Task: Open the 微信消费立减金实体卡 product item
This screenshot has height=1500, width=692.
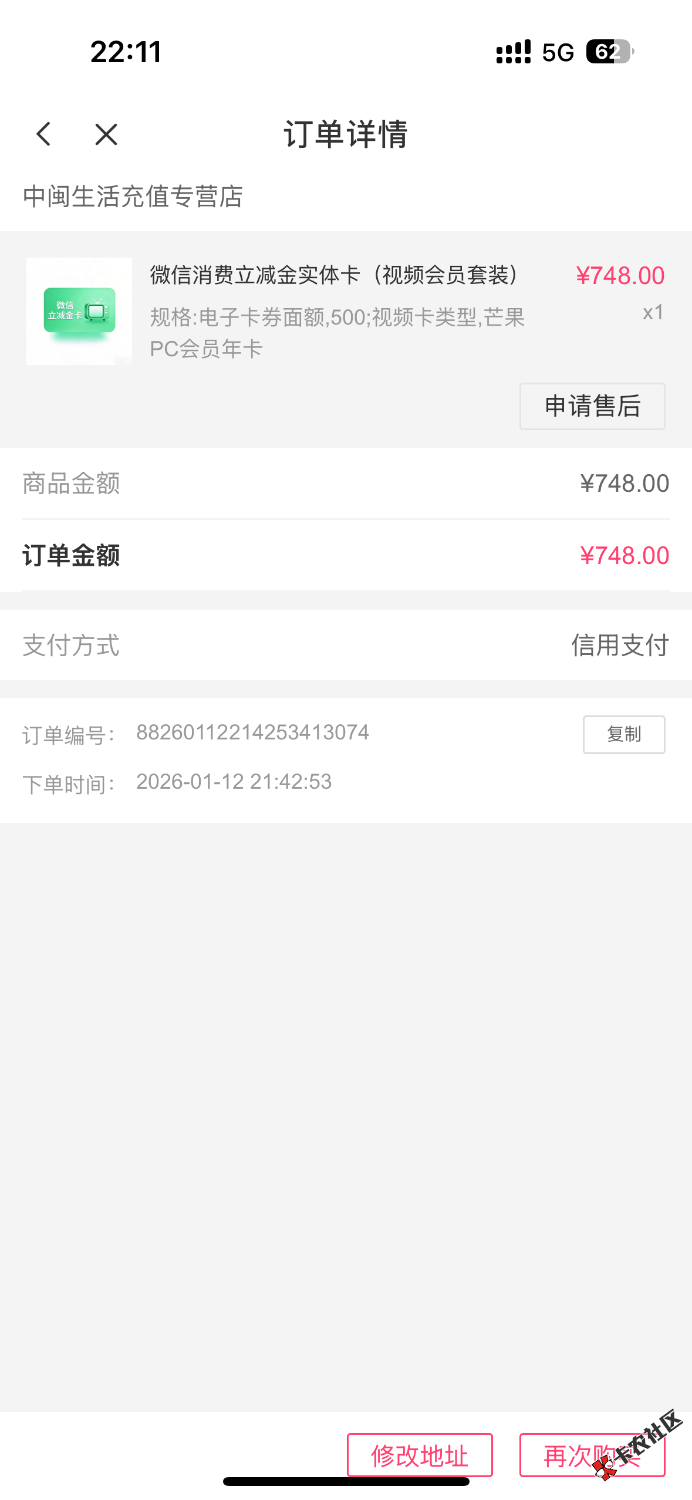Action: tap(333, 275)
